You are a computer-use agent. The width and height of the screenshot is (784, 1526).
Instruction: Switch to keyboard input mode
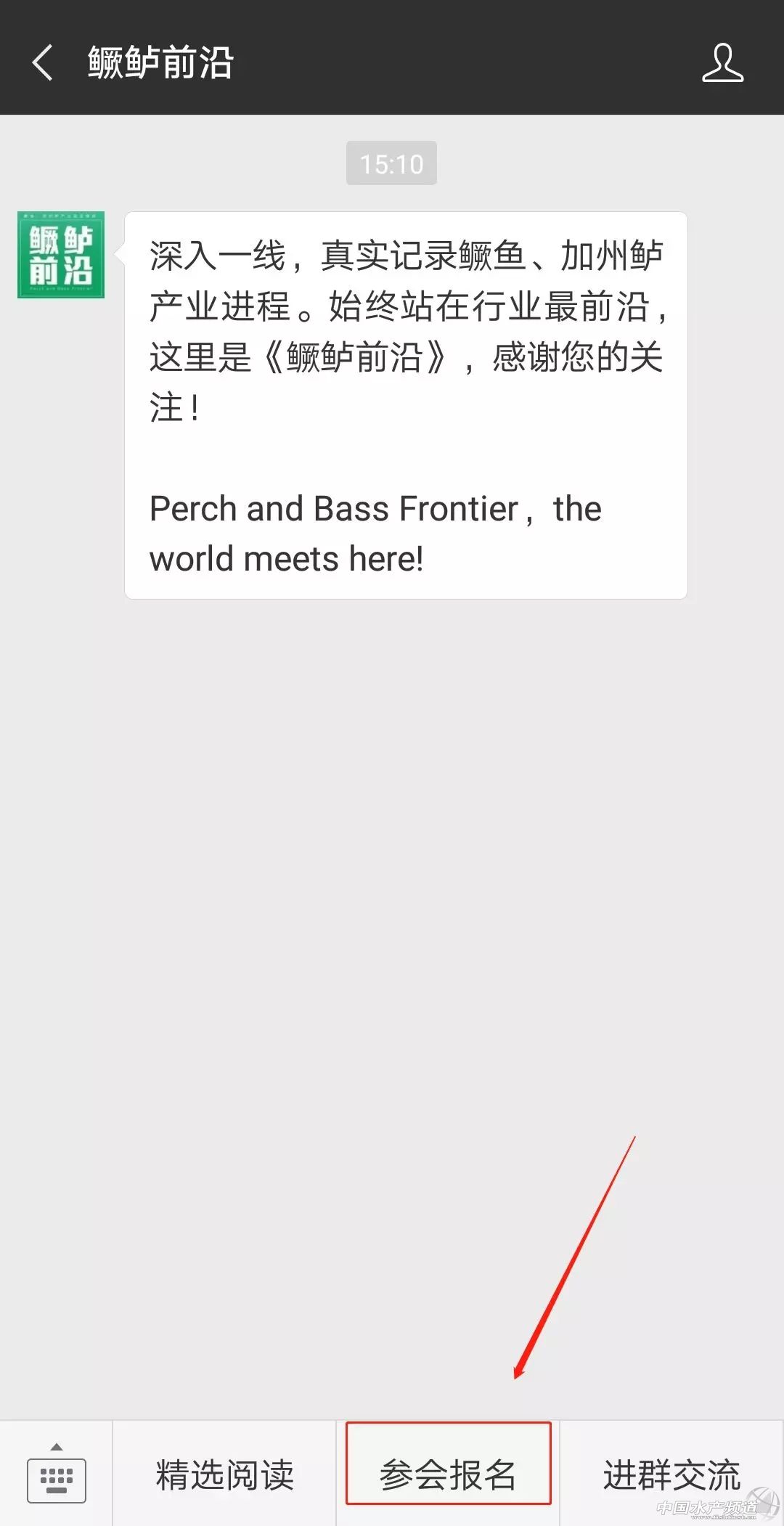[x=57, y=1477]
